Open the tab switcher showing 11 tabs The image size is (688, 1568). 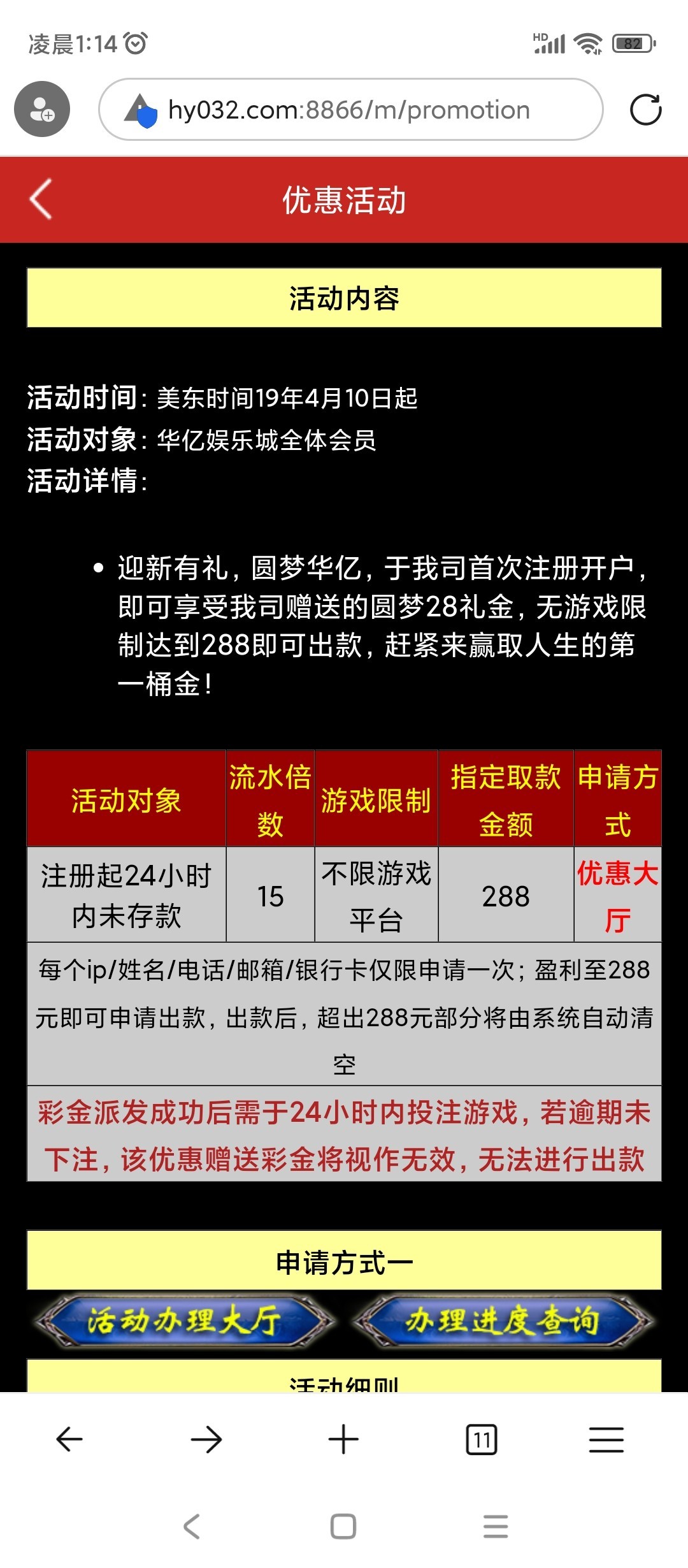point(482,1439)
